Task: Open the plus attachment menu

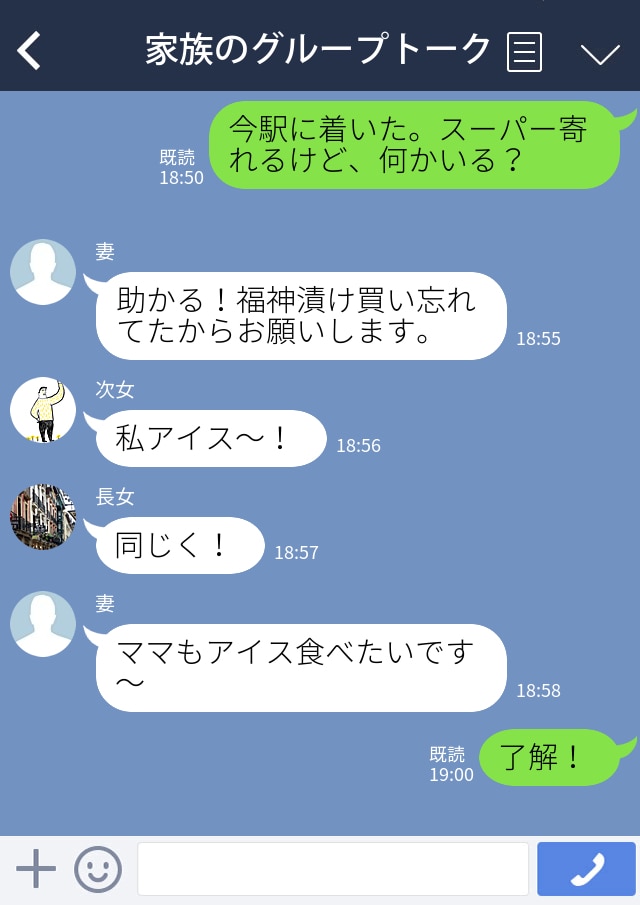Action: [36, 869]
